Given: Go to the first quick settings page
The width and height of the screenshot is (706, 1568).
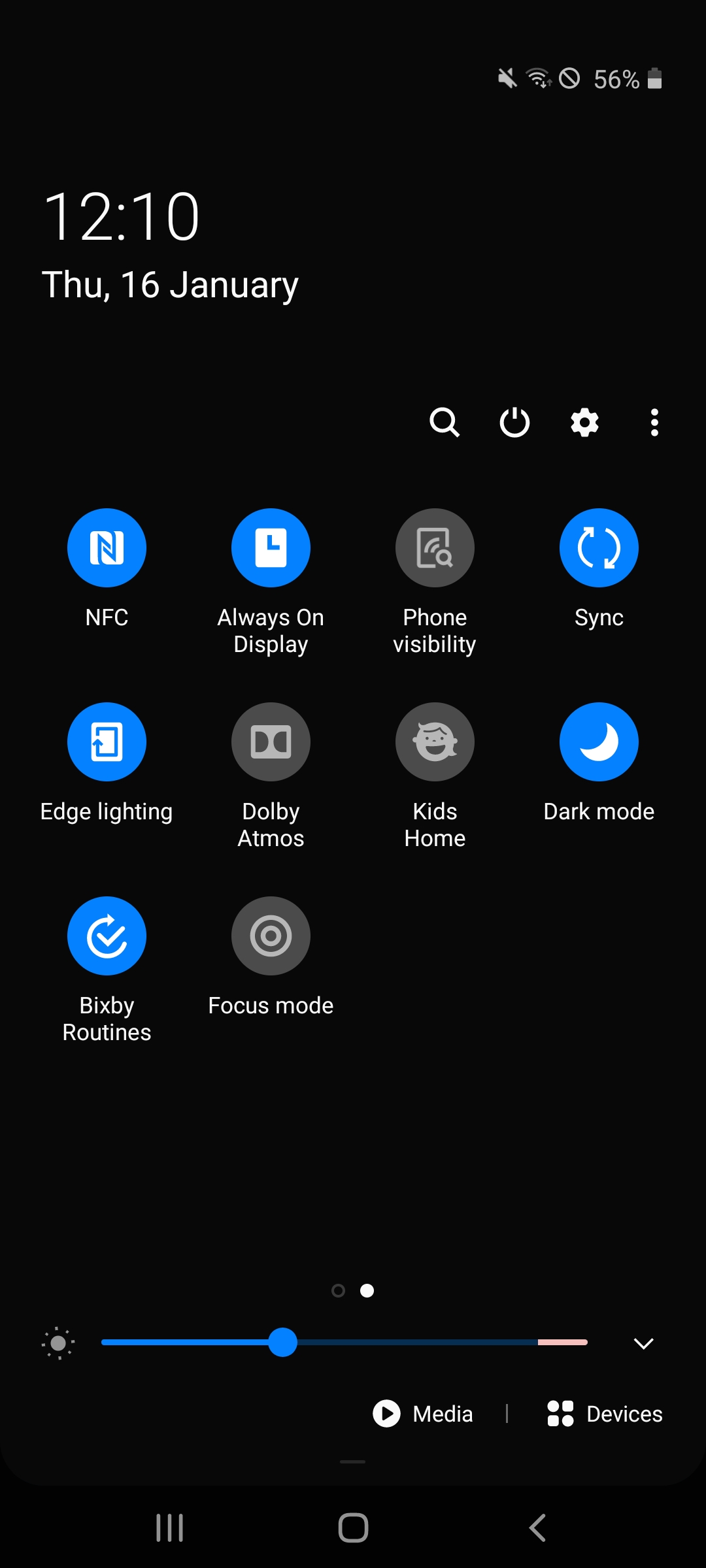Looking at the screenshot, I should tap(338, 1290).
